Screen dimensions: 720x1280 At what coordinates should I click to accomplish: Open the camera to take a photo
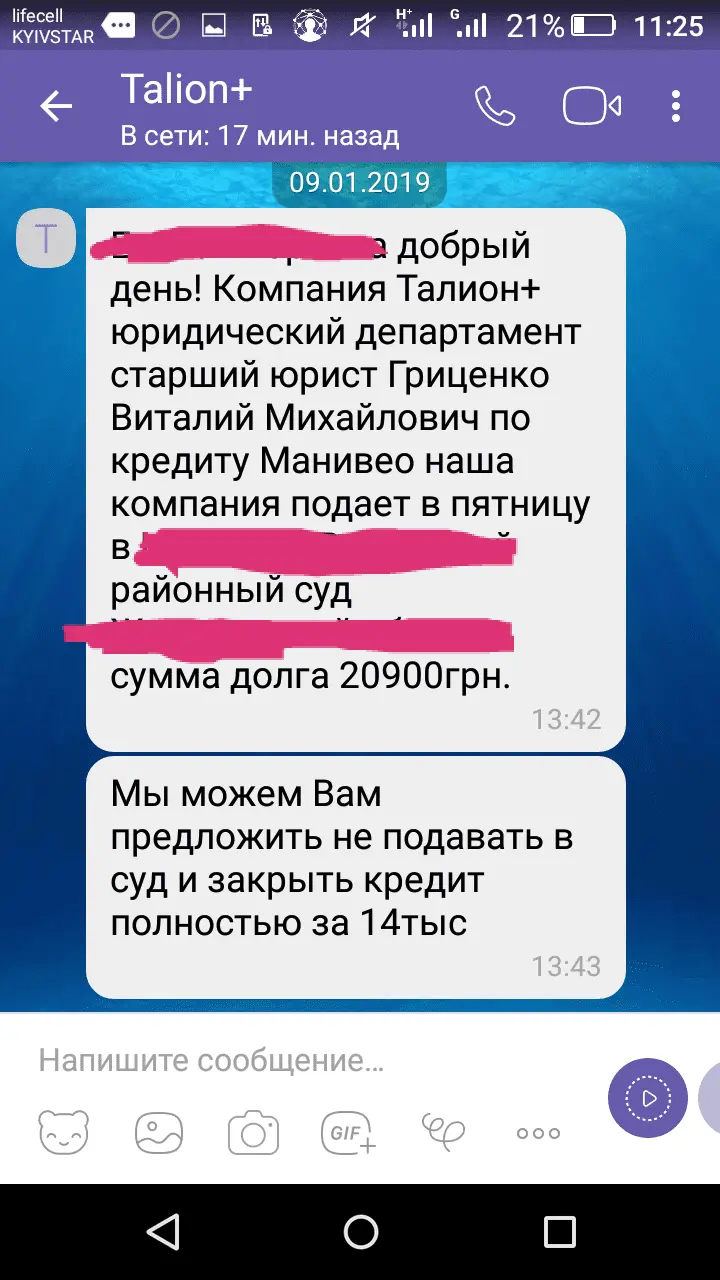point(253,1133)
